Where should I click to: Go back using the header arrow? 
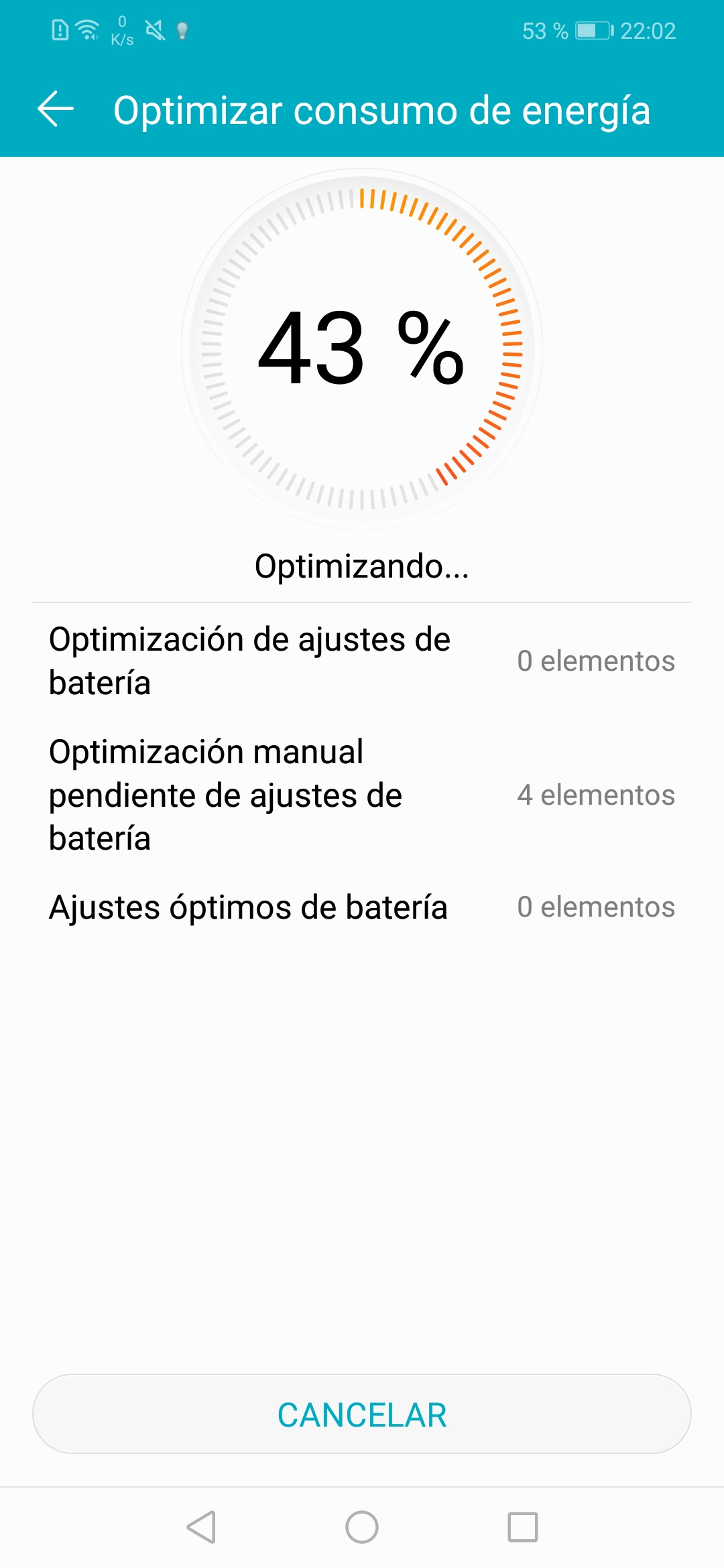(56, 109)
